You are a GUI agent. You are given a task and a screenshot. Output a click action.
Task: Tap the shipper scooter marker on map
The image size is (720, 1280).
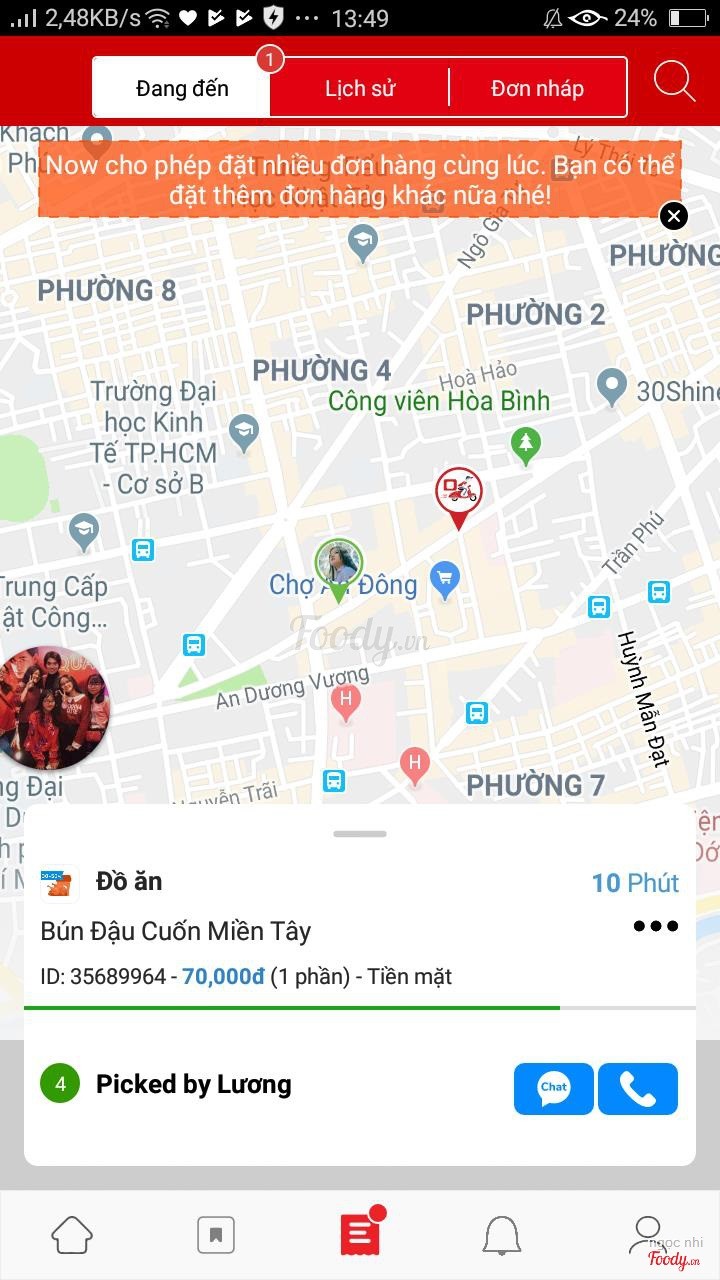pyautogui.click(x=459, y=492)
